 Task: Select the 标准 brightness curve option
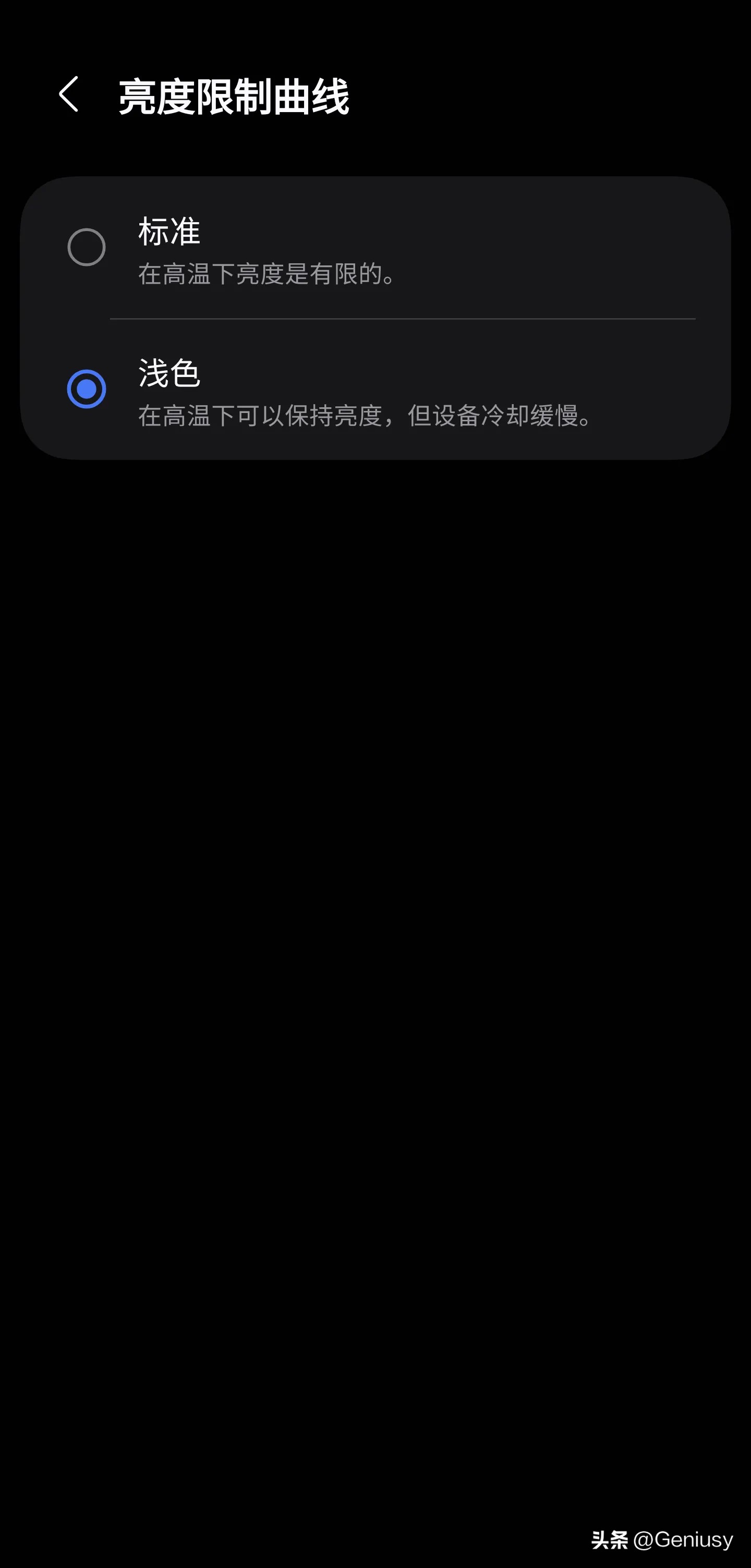[375, 248]
